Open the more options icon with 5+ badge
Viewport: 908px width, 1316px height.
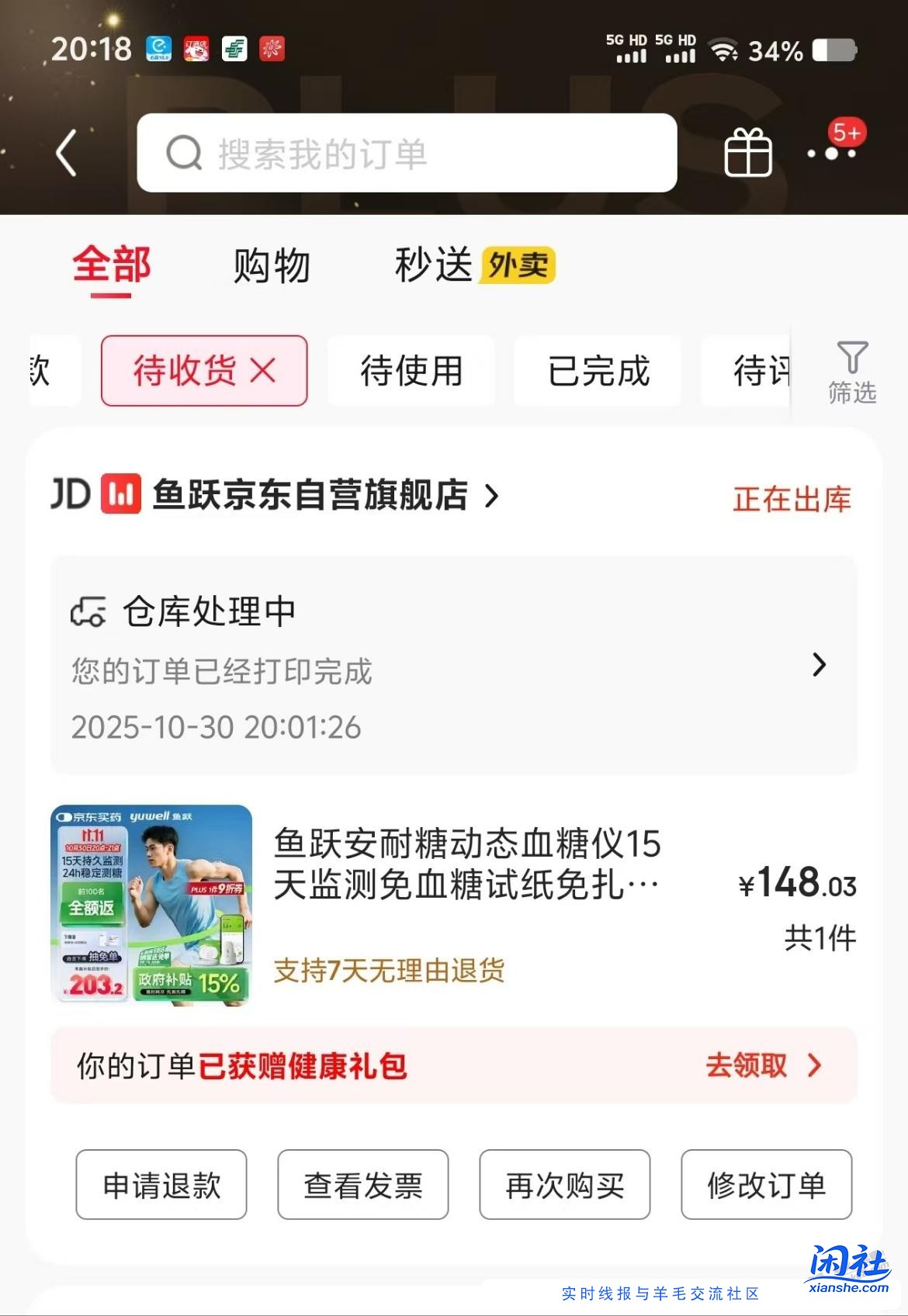tap(832, 153)
